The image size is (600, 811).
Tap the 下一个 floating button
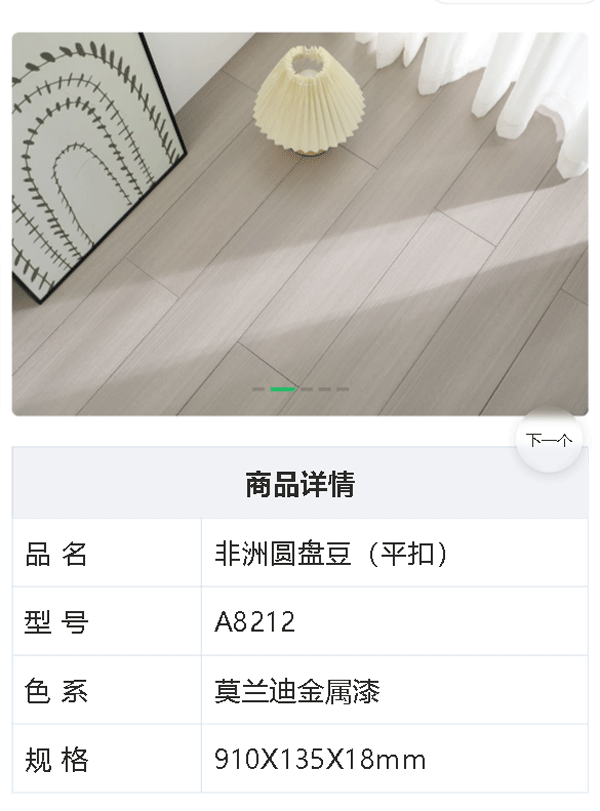click(x=549, y=440)
